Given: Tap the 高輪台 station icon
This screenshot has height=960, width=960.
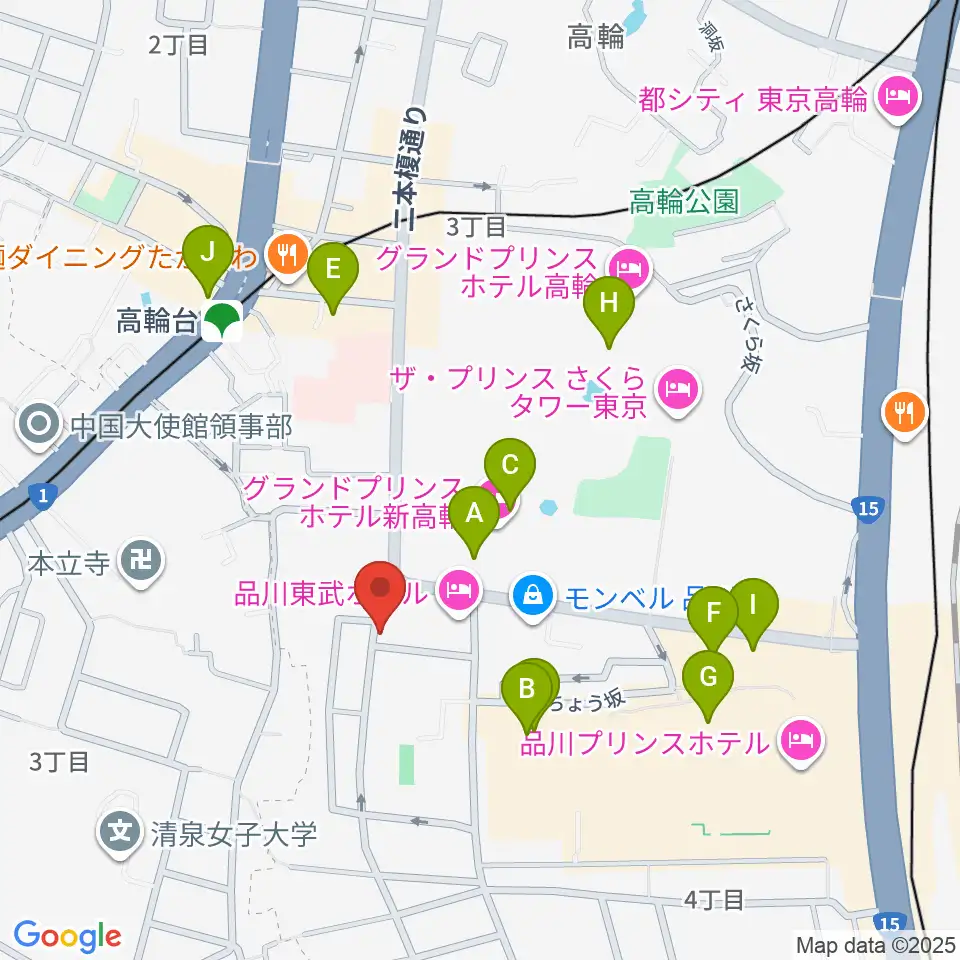Looking at the screenshot, I should click(222, 321).
